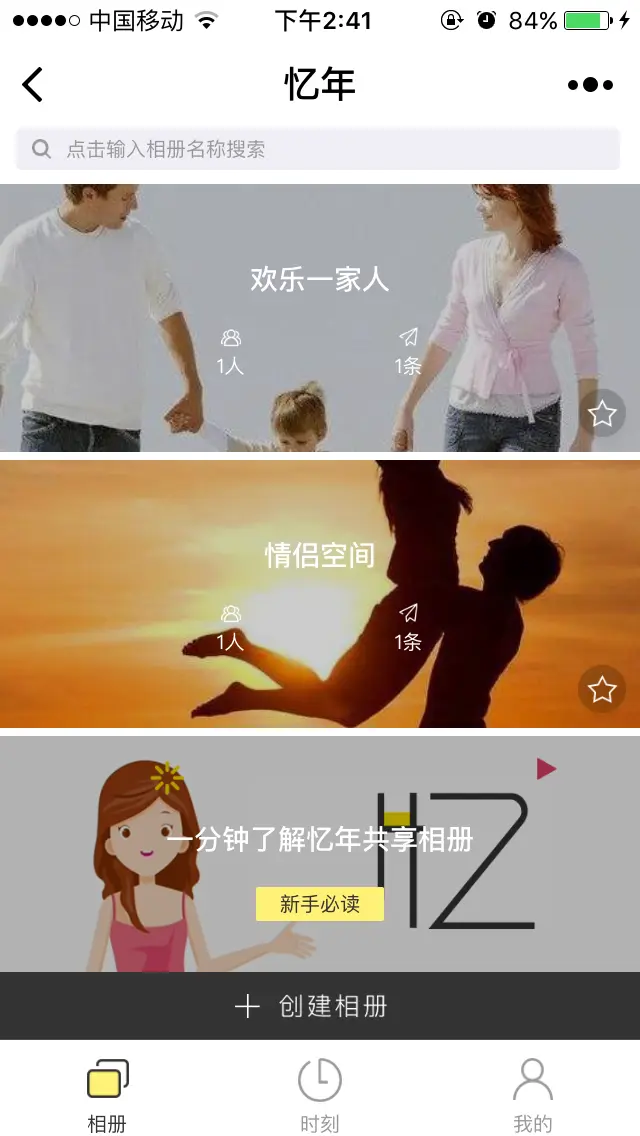Select the 相册 tab
Viewport: 640px width, 1136px height.
[107, 1095]
